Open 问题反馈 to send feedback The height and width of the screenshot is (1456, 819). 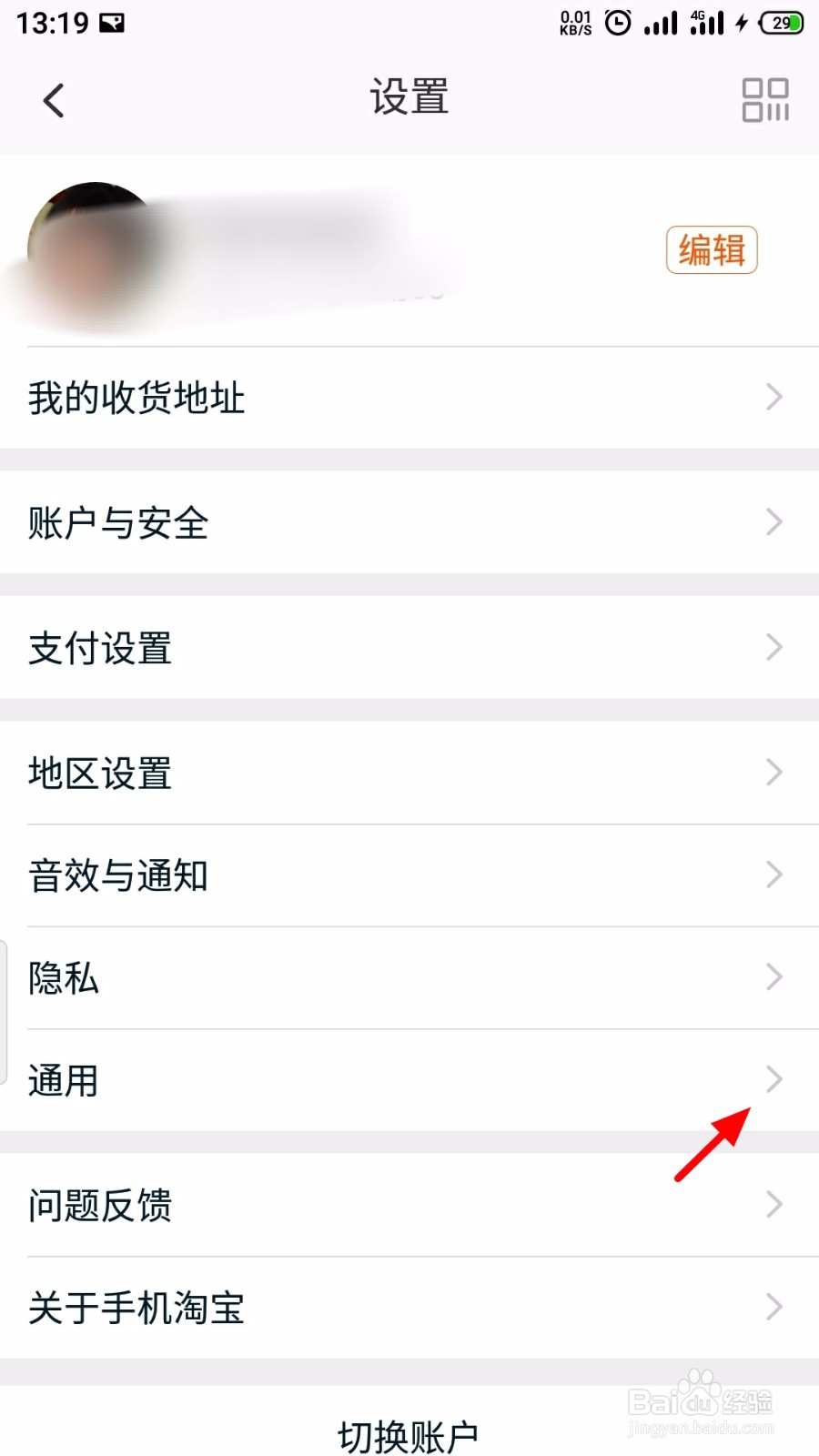(x=100, y=1205)
